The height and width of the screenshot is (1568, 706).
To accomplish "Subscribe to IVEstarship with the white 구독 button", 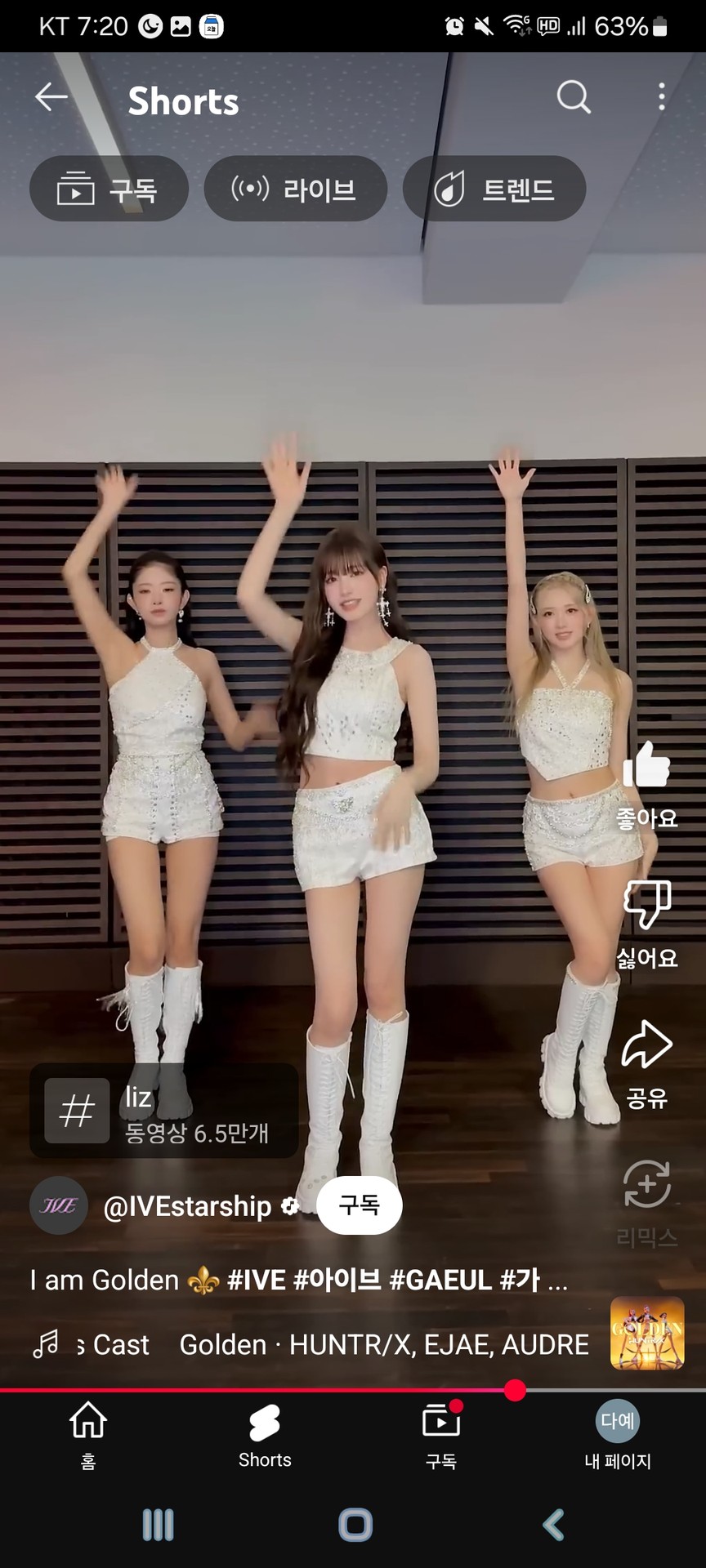I will [359, 1205].
